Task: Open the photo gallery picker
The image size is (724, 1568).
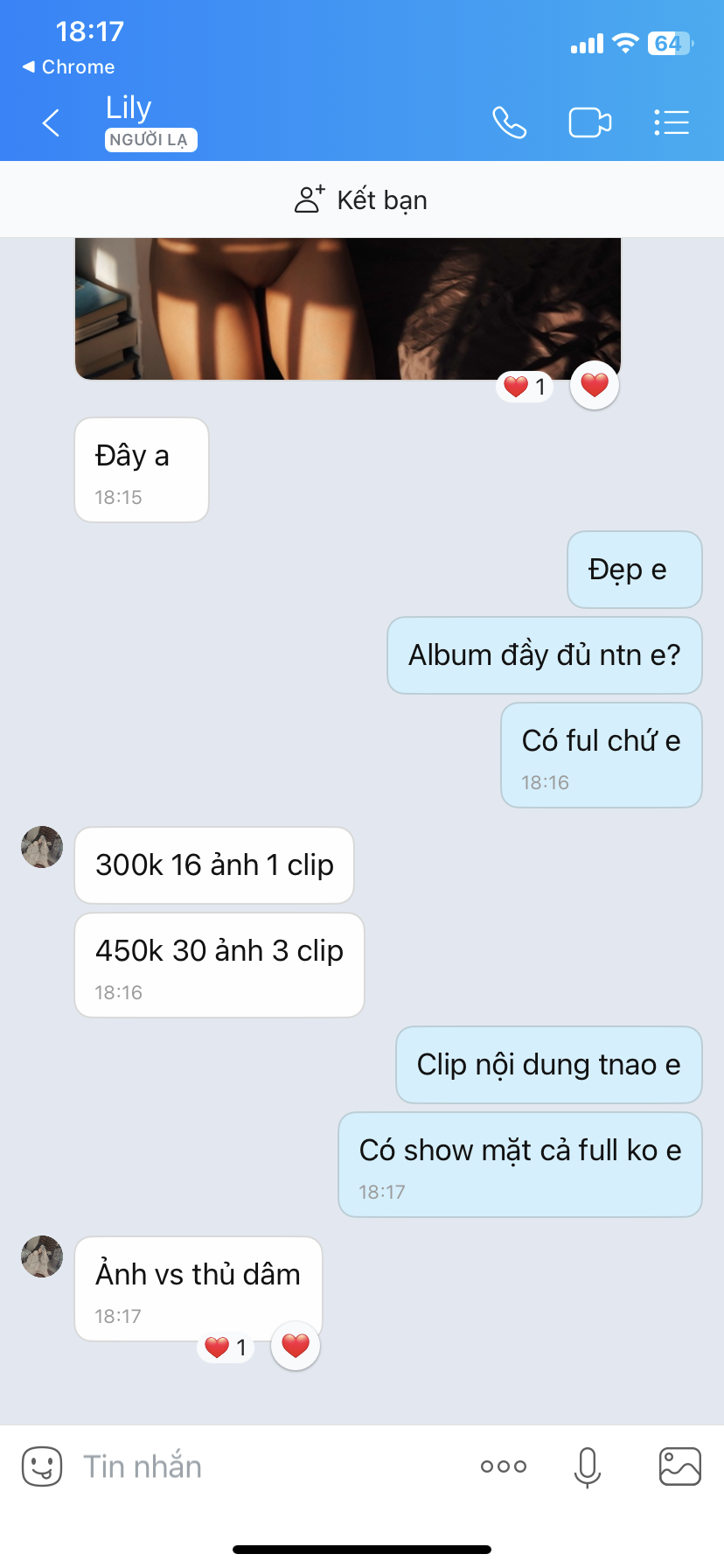Action: (679, 1466)
